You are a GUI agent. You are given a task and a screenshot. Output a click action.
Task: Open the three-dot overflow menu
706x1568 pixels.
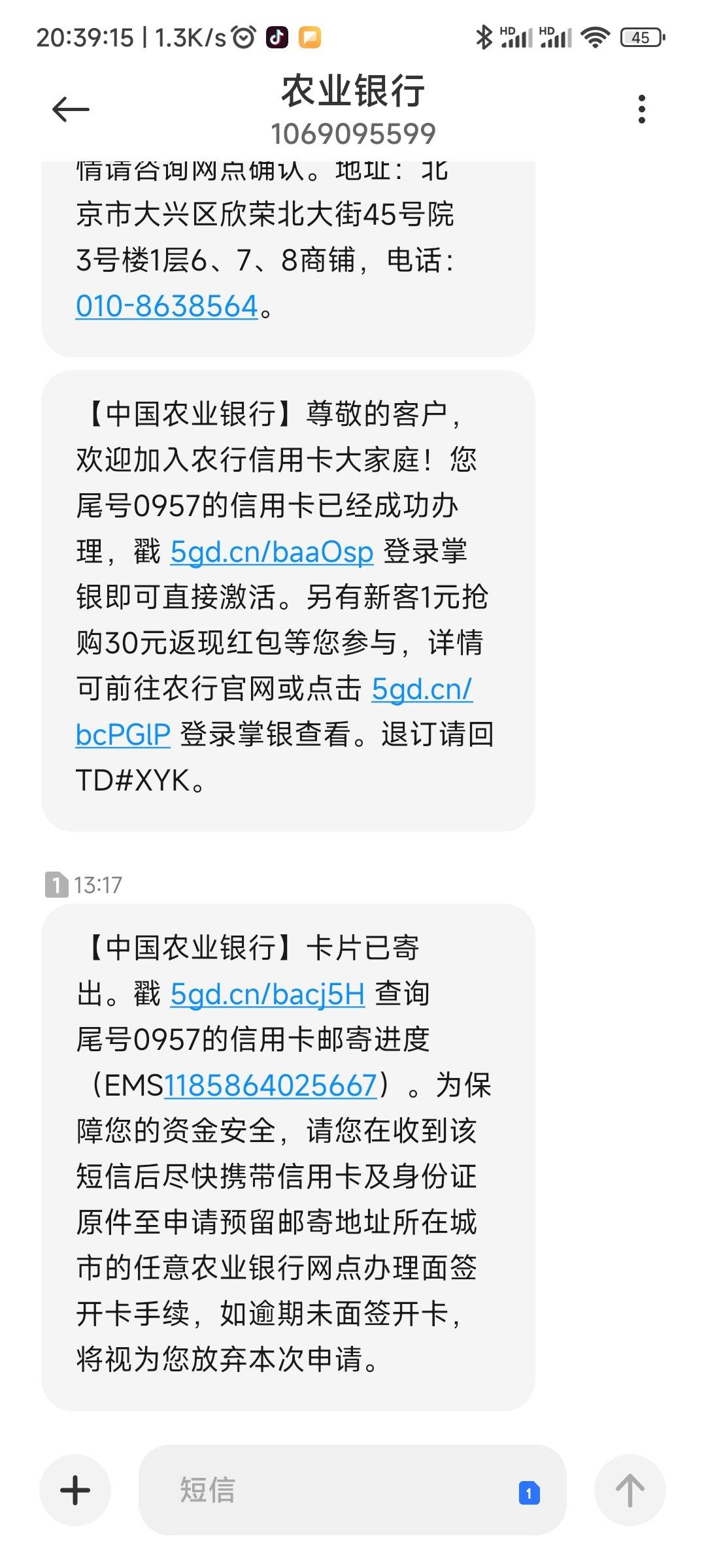pyautogui.click(x=642, y=109)
